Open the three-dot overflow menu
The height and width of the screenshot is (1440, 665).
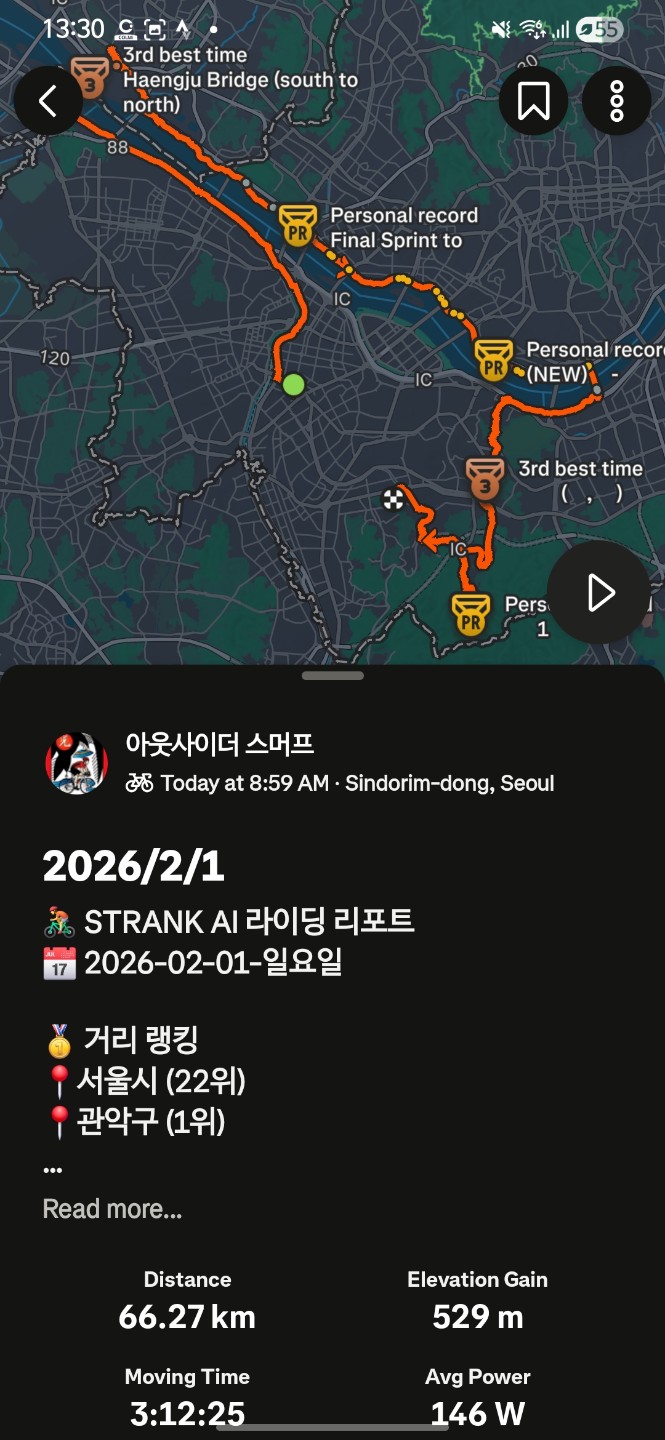click(x=616, y=101)
